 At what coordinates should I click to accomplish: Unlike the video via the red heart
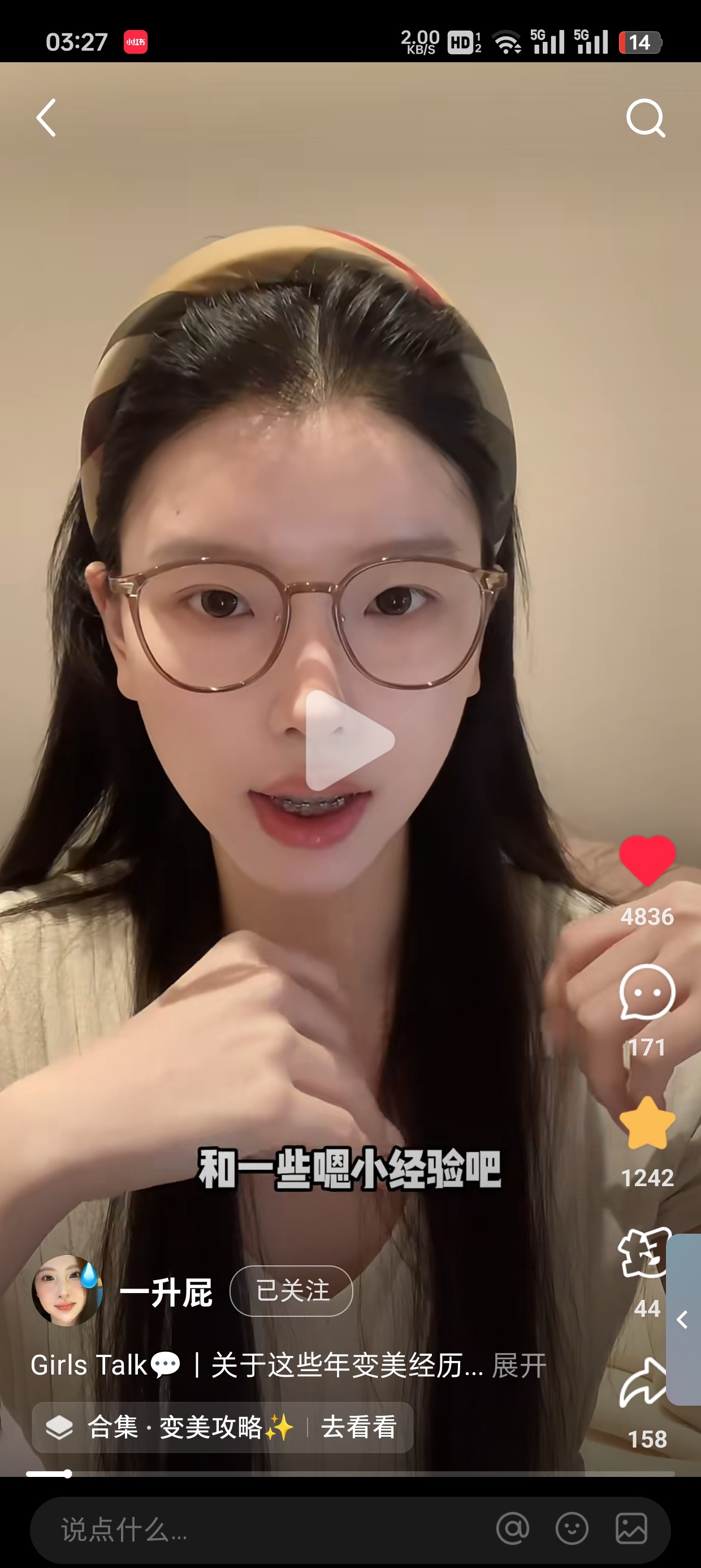pyautogui.click(x=647, y=860)
